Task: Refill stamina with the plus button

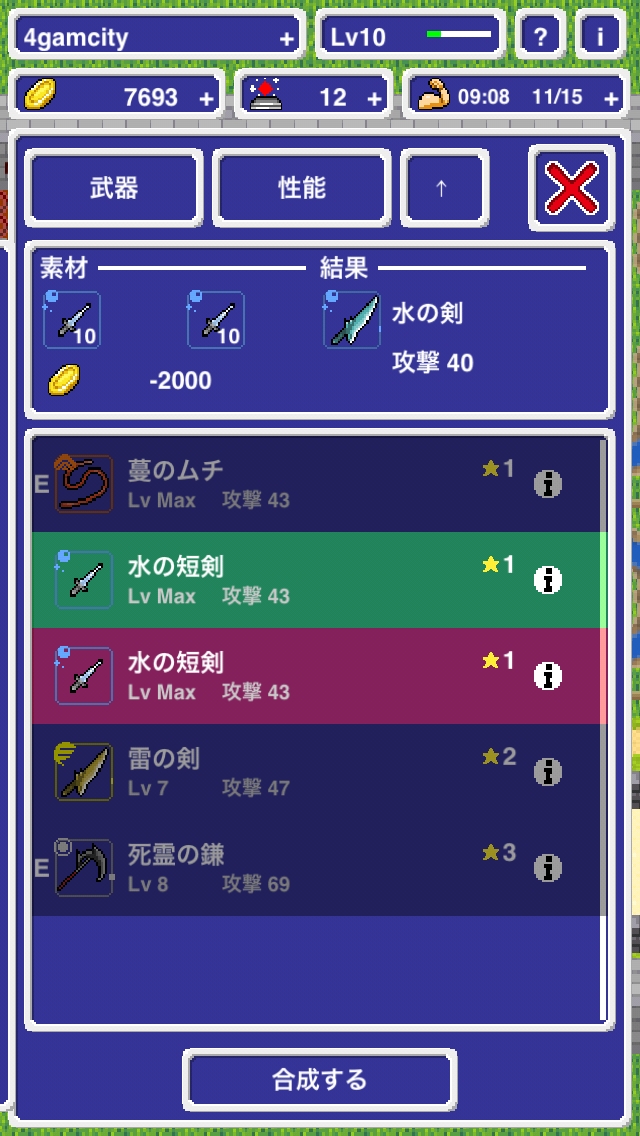Action: 611,97
